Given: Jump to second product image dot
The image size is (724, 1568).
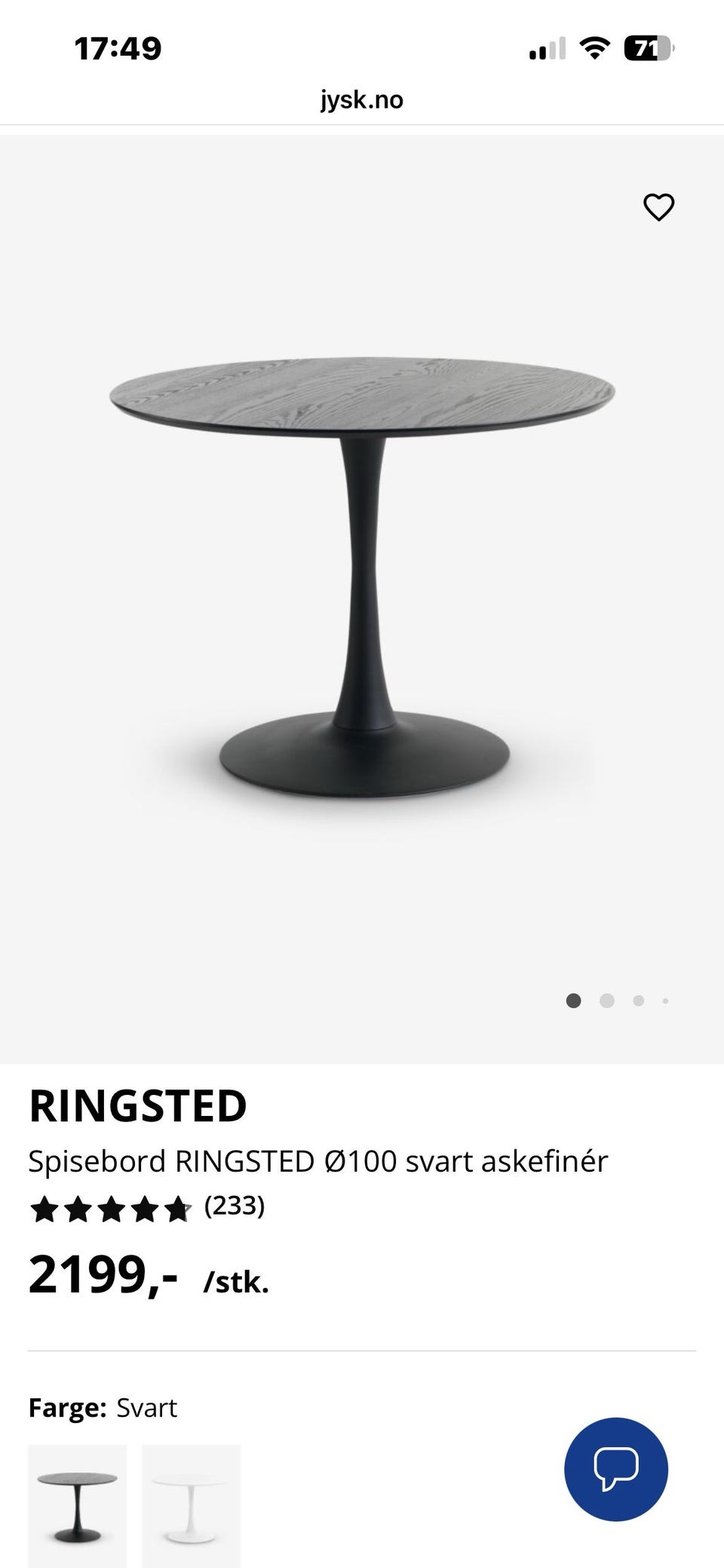Looking at the screenshot, I should tap(606, 1001).
